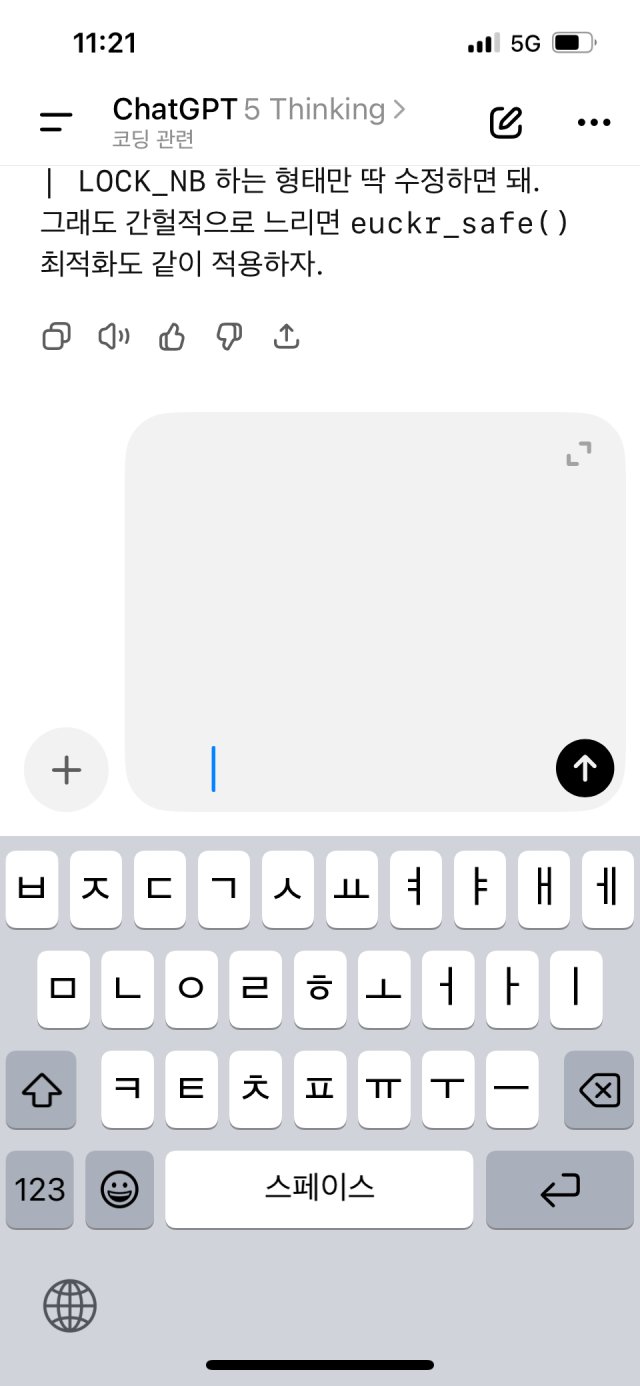Give the response a thumbs up

[x=172, y=337]
